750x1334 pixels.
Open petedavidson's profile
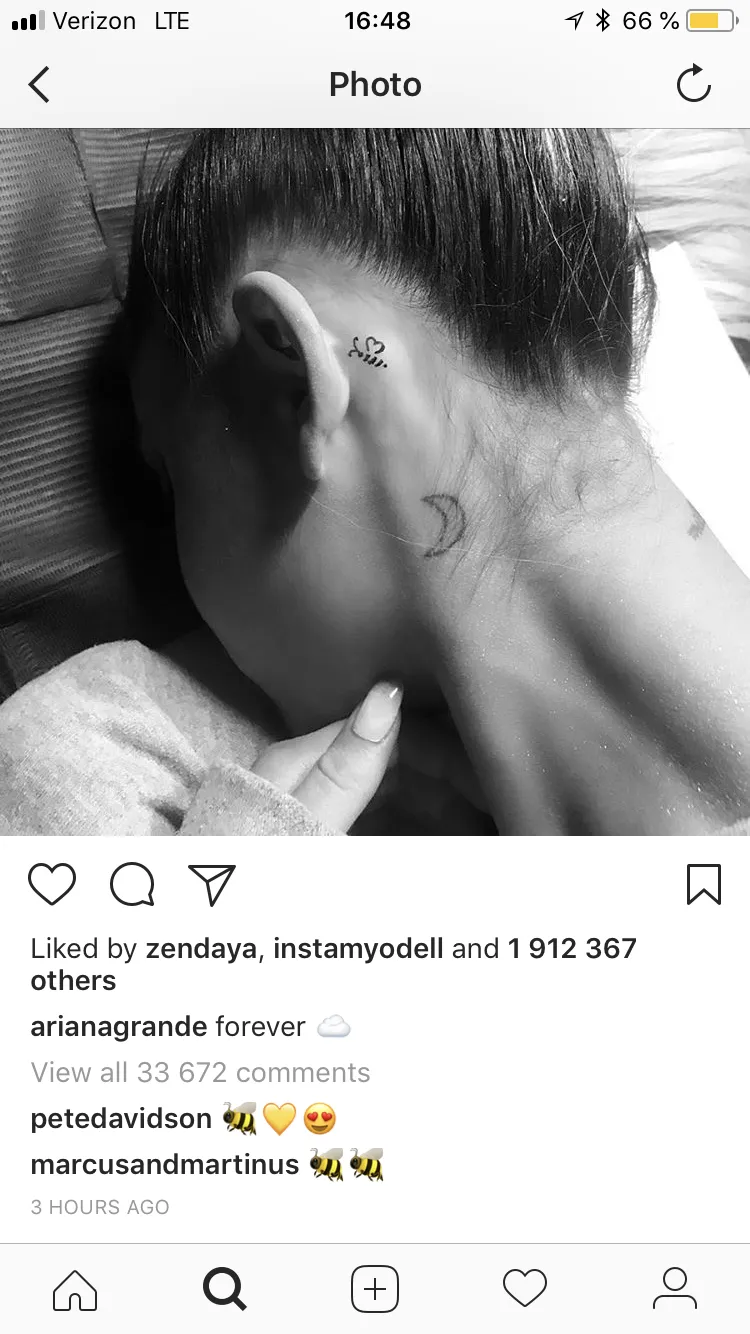[x=121, y=1119]
